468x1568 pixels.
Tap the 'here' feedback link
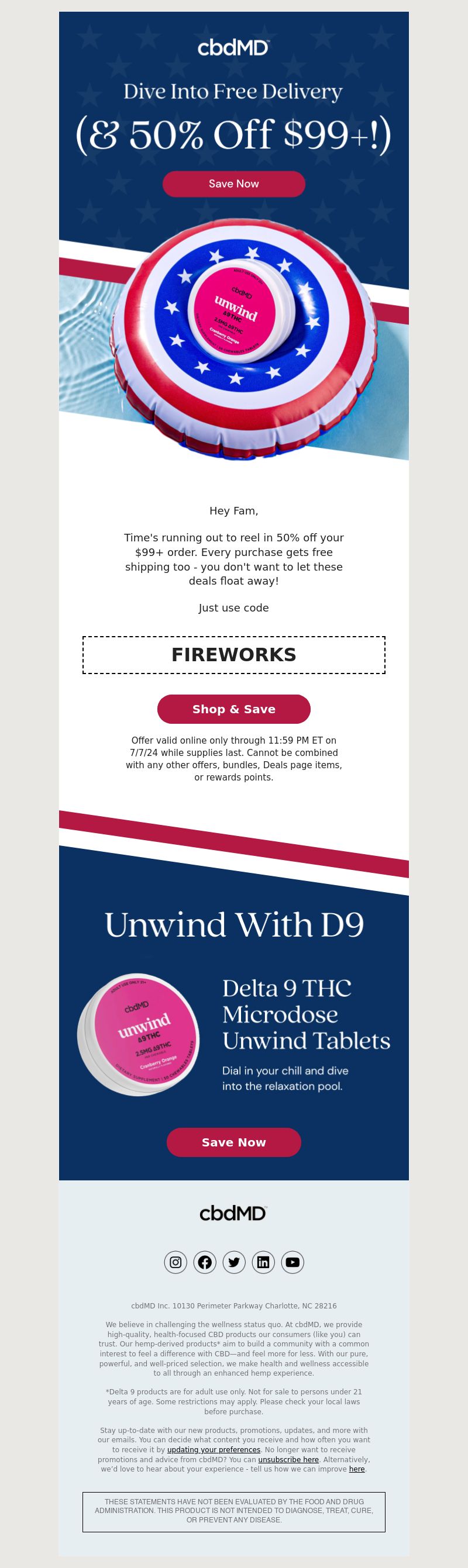point(356,1469)
